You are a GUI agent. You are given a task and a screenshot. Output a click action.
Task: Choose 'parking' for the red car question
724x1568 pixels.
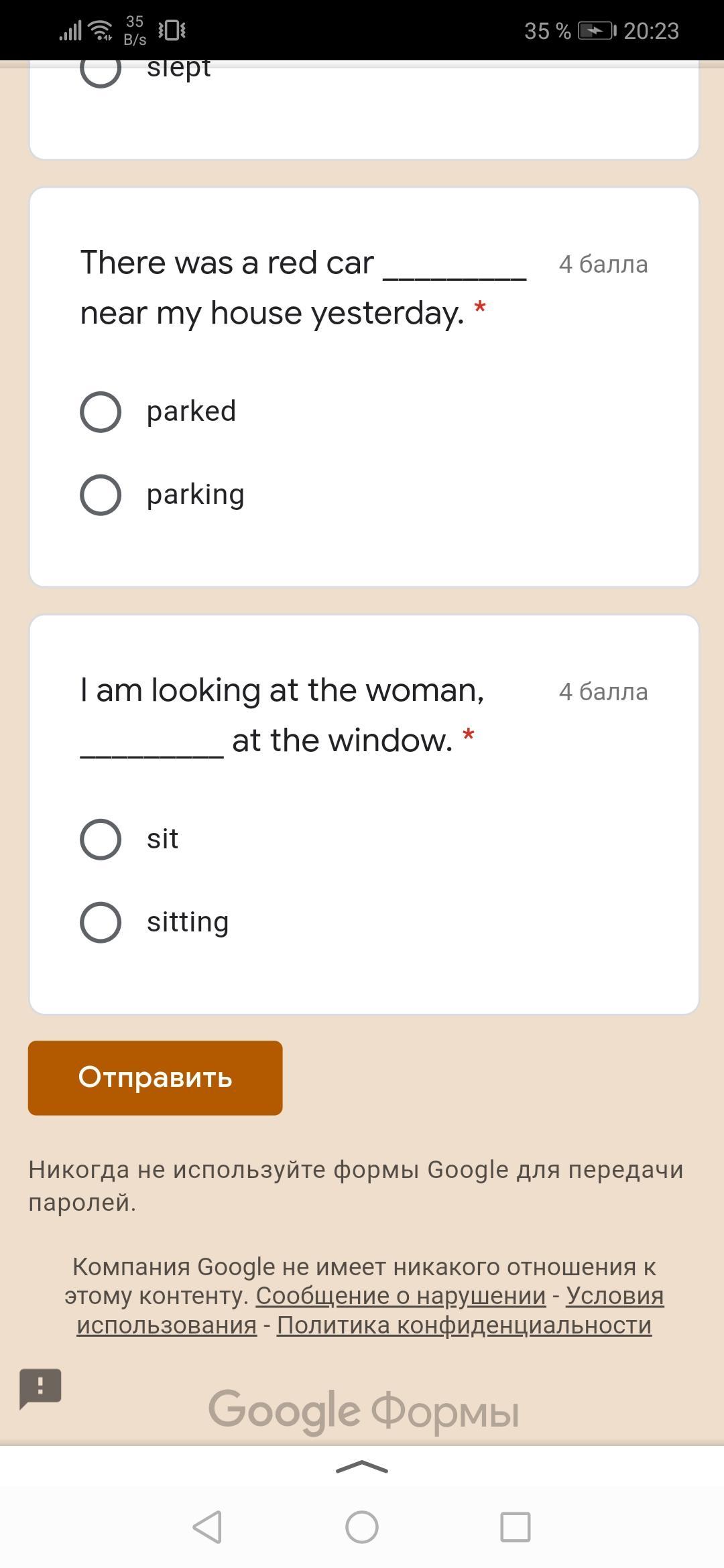[x=101, y=495]
